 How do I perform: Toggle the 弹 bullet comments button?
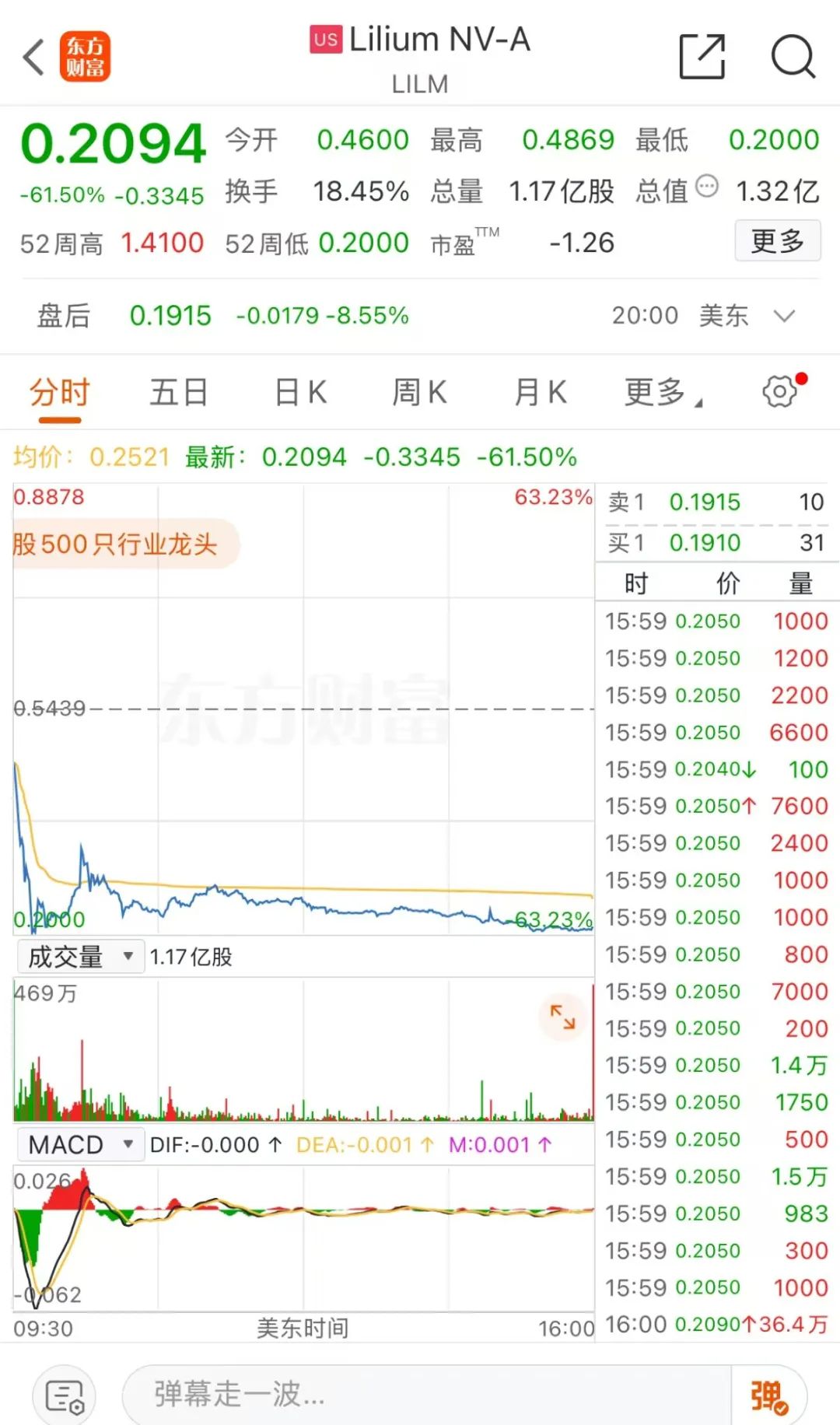pyautogui.click(x=769, y=1395)
